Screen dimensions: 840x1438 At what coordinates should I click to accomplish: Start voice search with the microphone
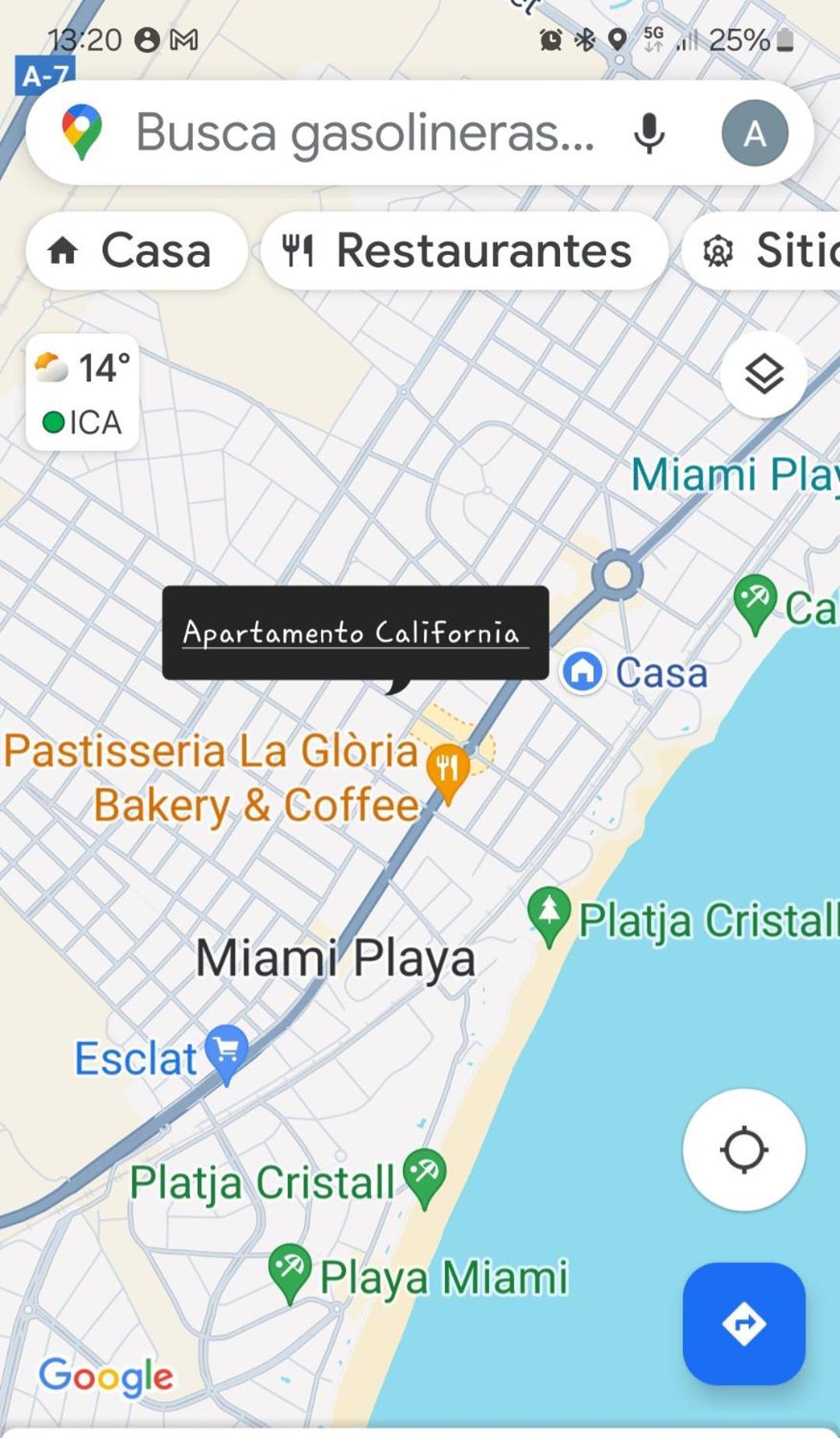pyautogui.click(x=649, y=133)
